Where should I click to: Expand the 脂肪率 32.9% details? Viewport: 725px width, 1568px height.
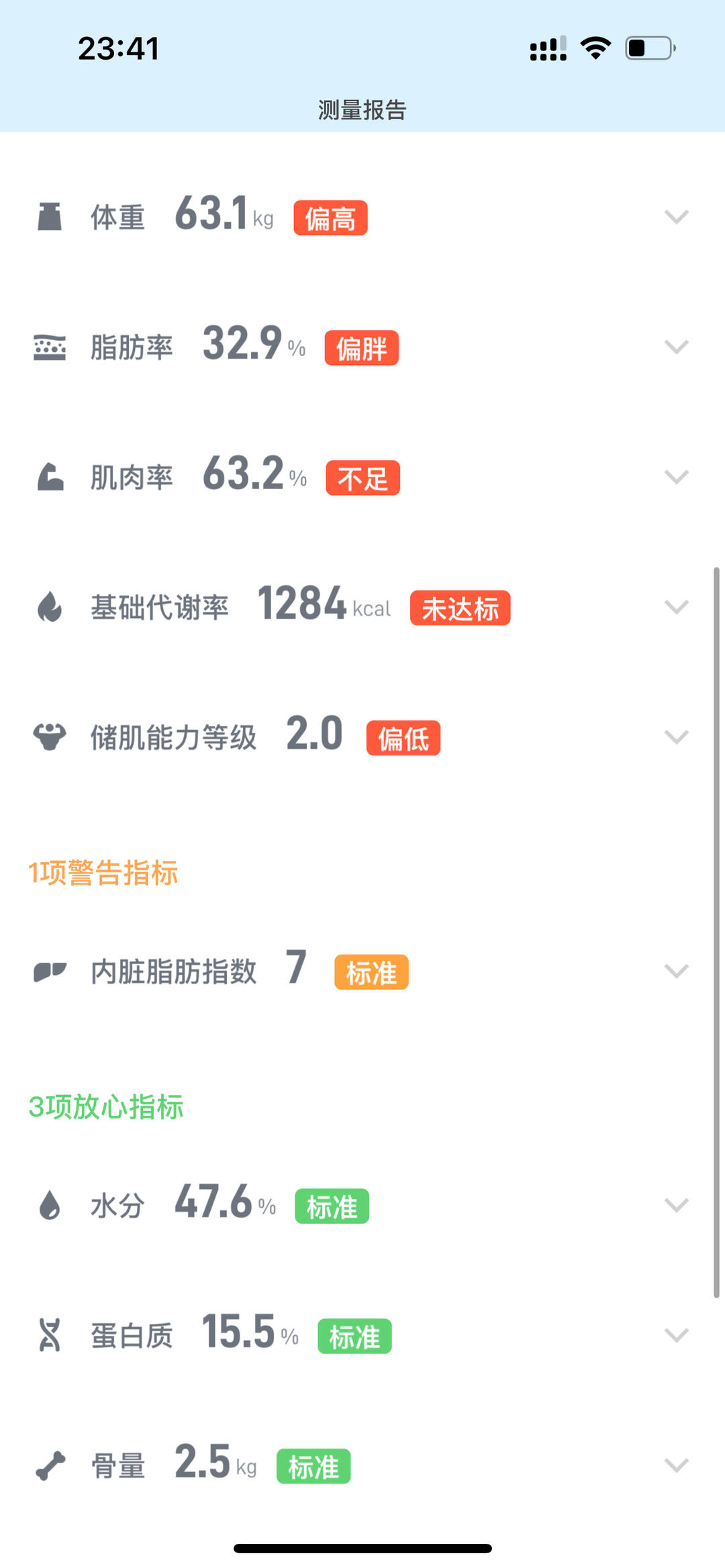click(x=676, y=347)
